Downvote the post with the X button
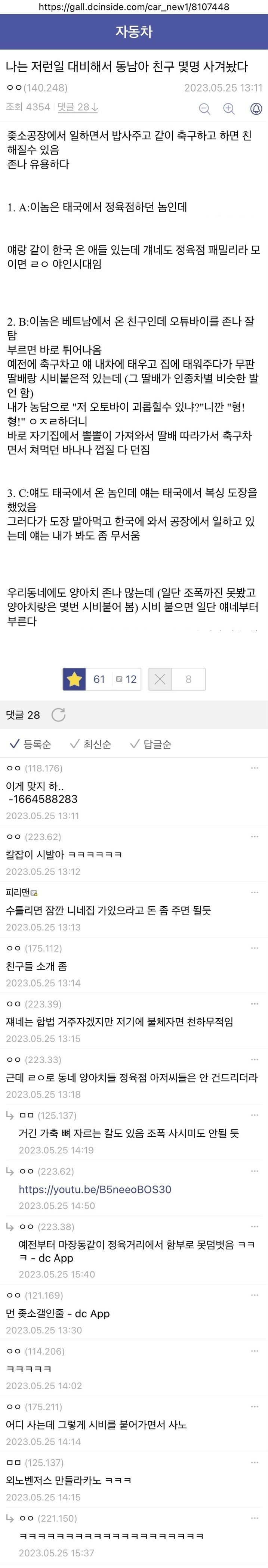 (160, 679)
